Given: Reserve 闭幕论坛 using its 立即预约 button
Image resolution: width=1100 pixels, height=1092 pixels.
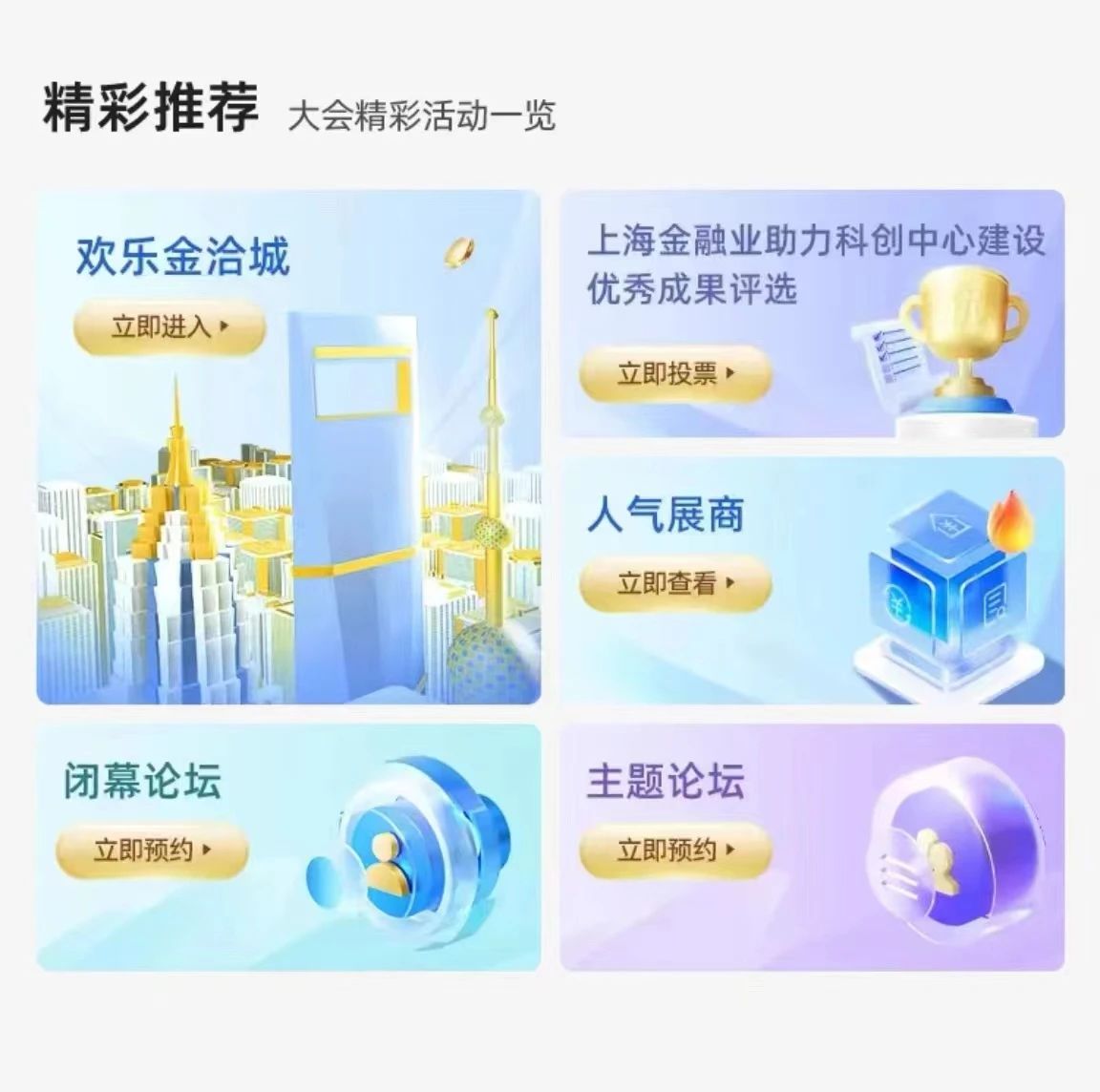Looking at the screenshot, I should pos(152,850).
